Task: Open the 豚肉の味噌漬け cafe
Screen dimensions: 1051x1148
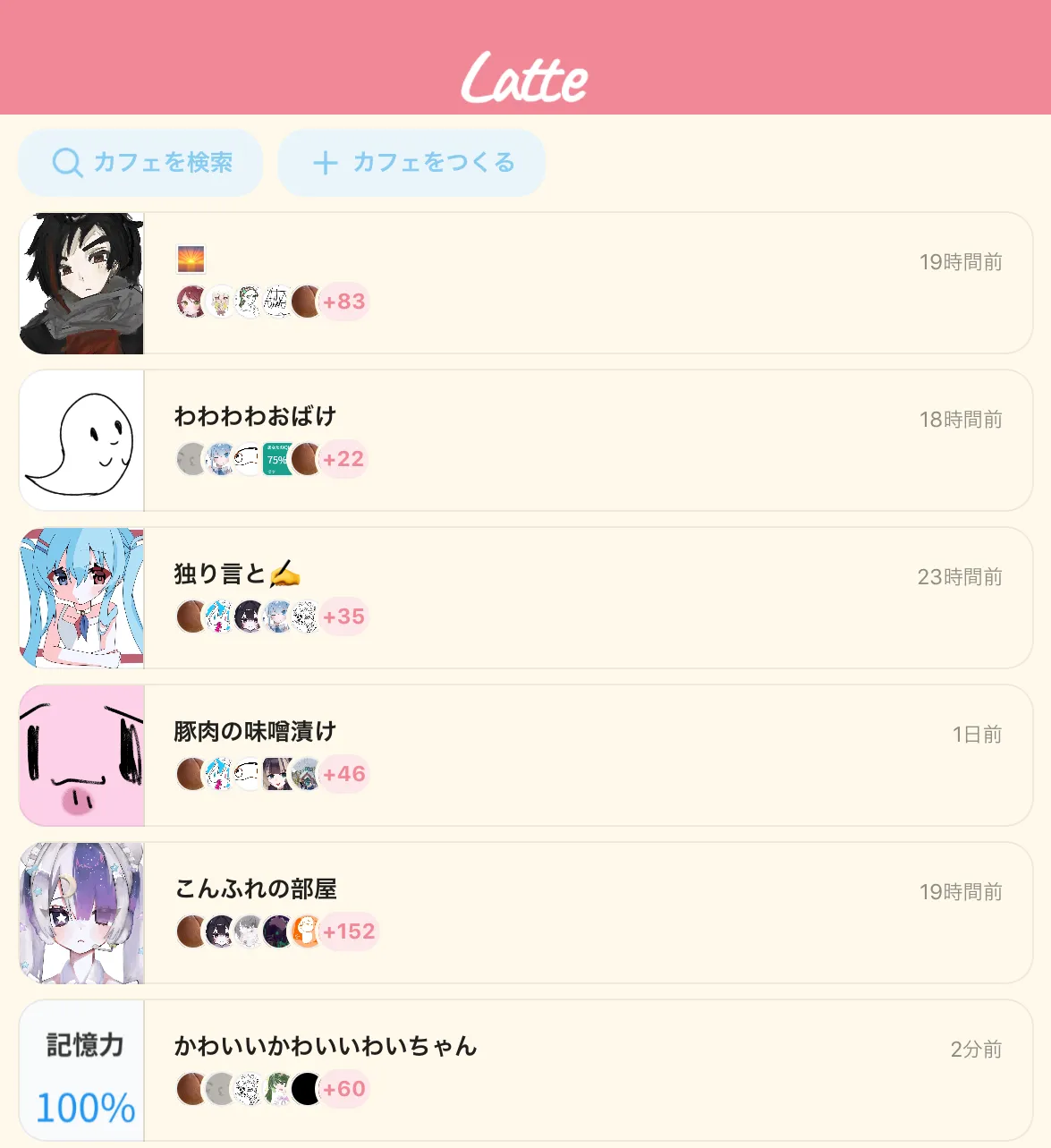Action: click(255, 732)
